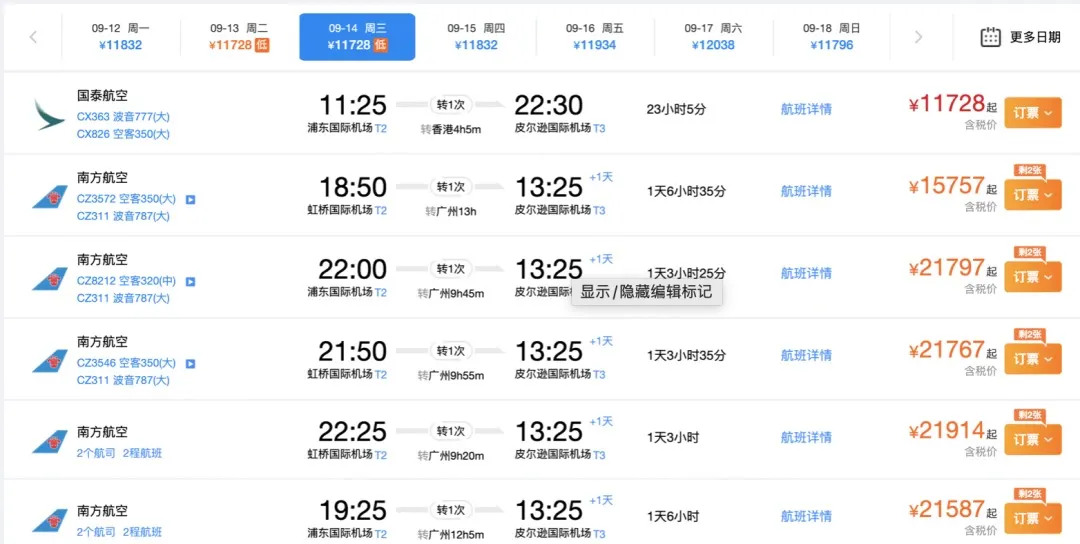Select the 09-13 周二 date tab
Image resolution: width=1080 pixels, height=544 pixels.
(x=238, y=36)
